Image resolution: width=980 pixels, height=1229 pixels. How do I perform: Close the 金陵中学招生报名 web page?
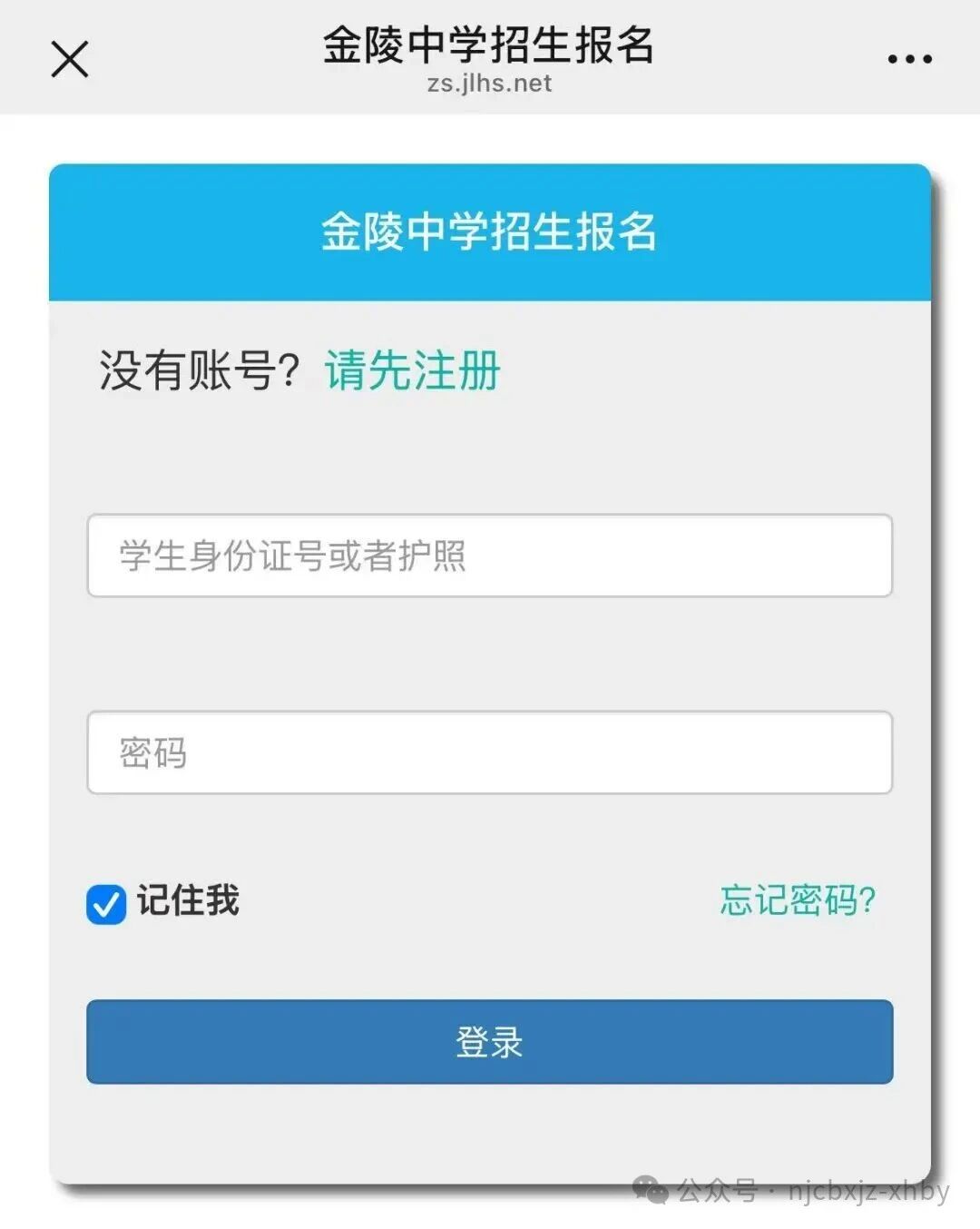(70, 60)
